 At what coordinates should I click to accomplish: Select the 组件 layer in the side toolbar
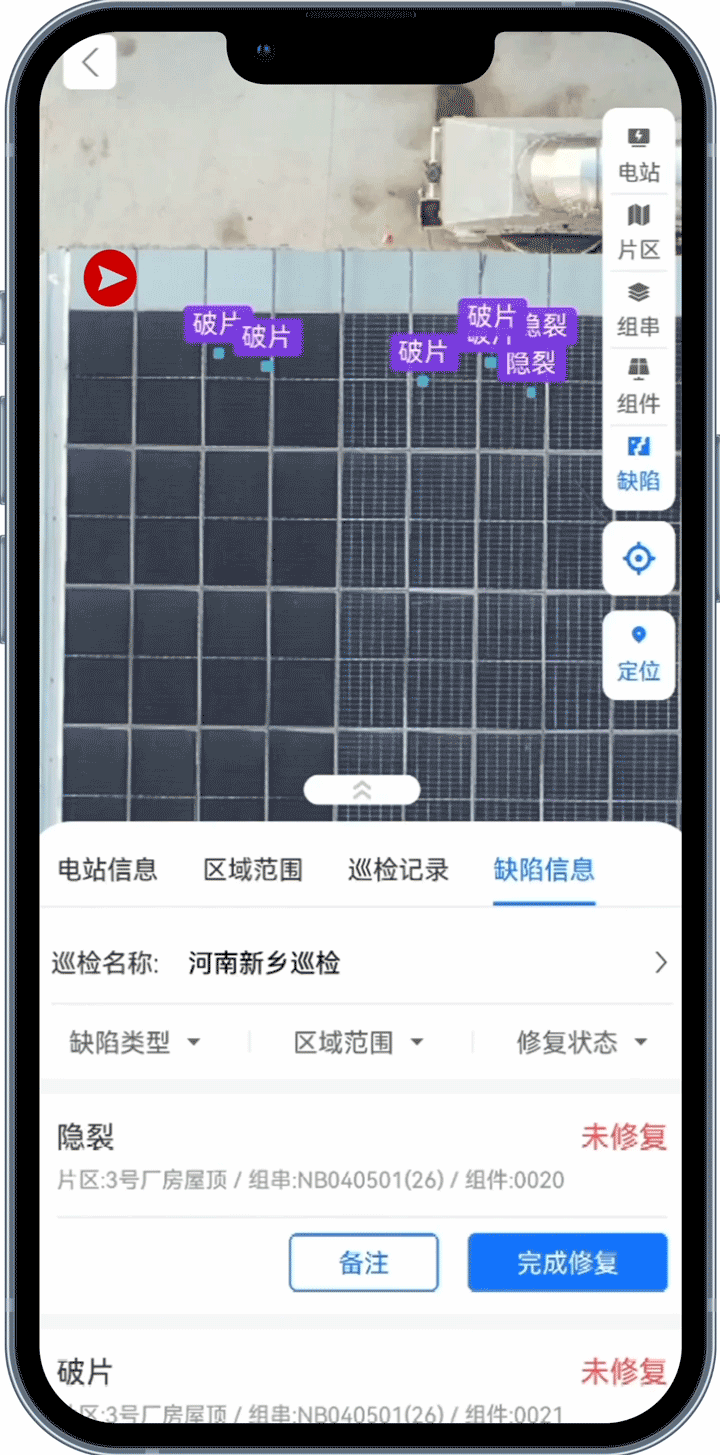click(639, 387)
